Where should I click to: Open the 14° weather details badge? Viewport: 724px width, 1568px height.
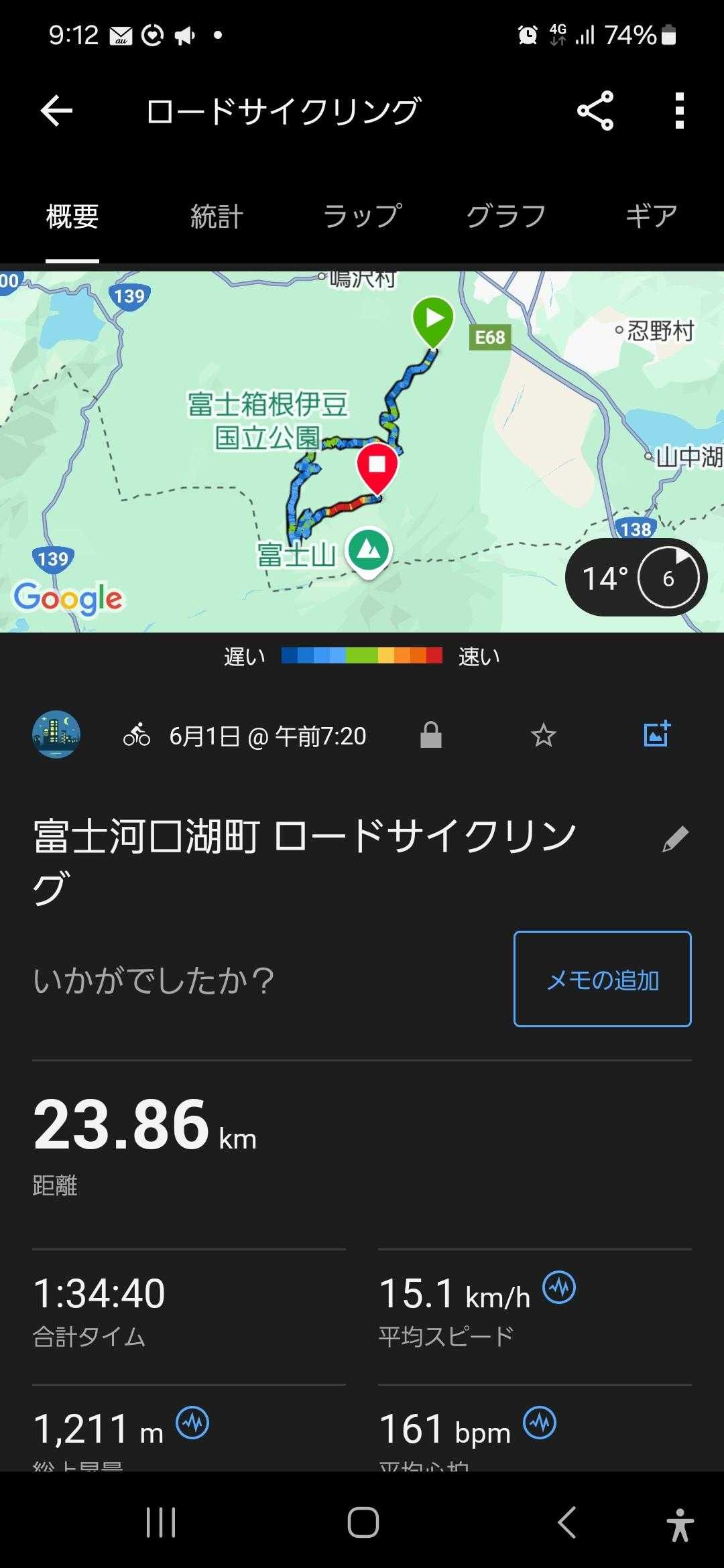coord(636,578)
